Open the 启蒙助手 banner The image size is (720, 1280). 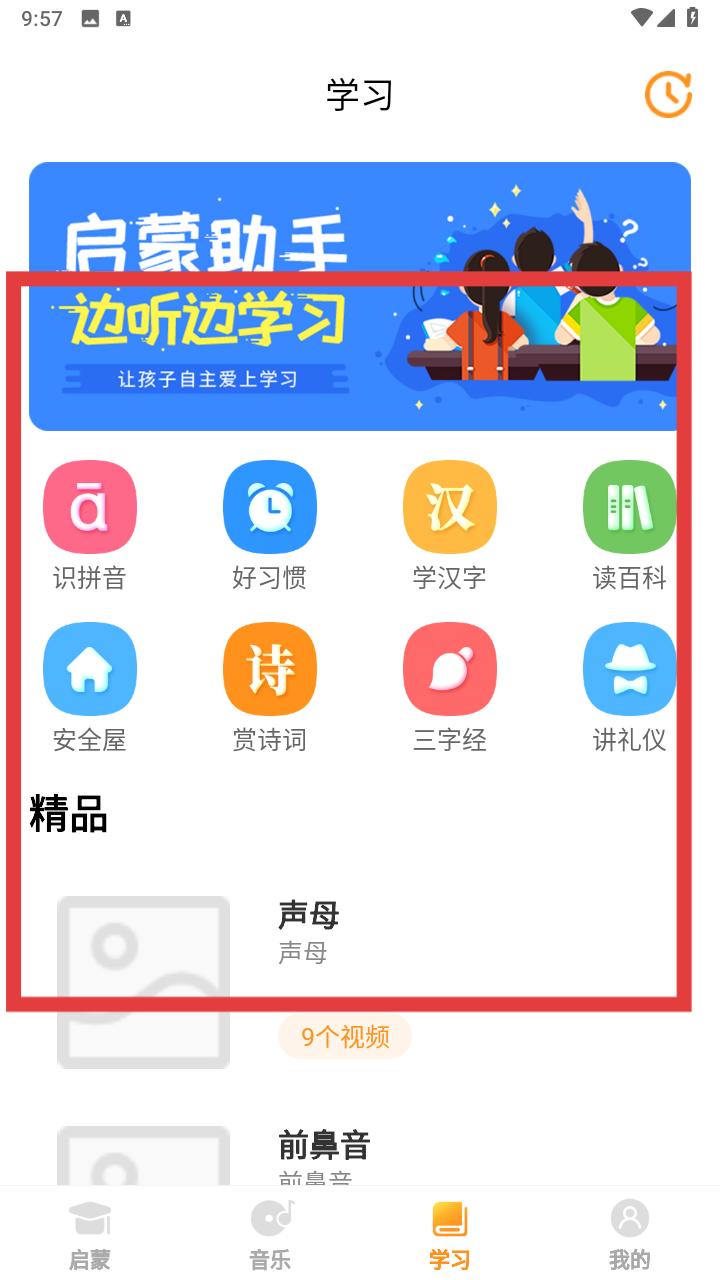pos(360,297)
